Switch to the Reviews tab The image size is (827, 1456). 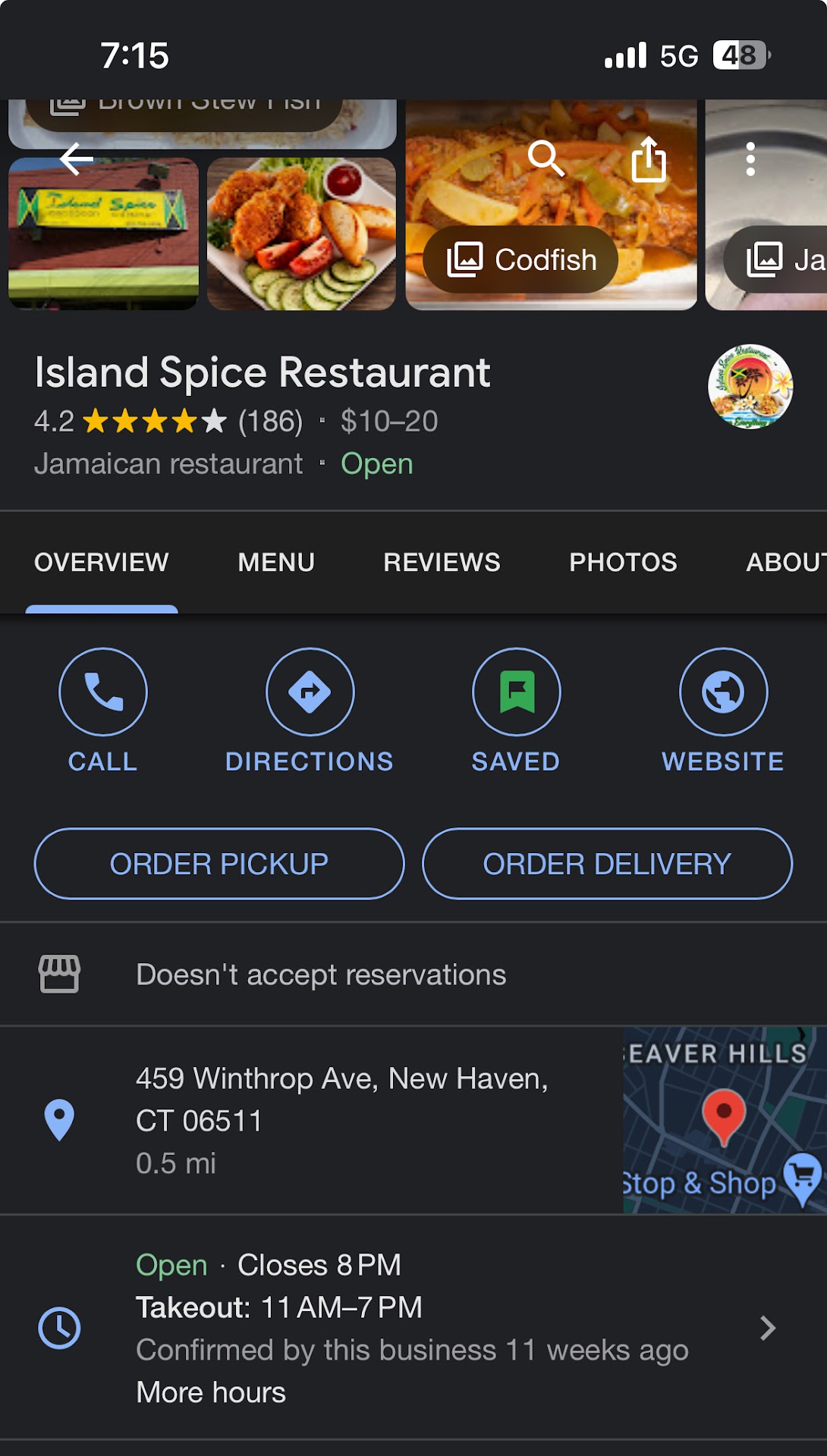point(442,562)
